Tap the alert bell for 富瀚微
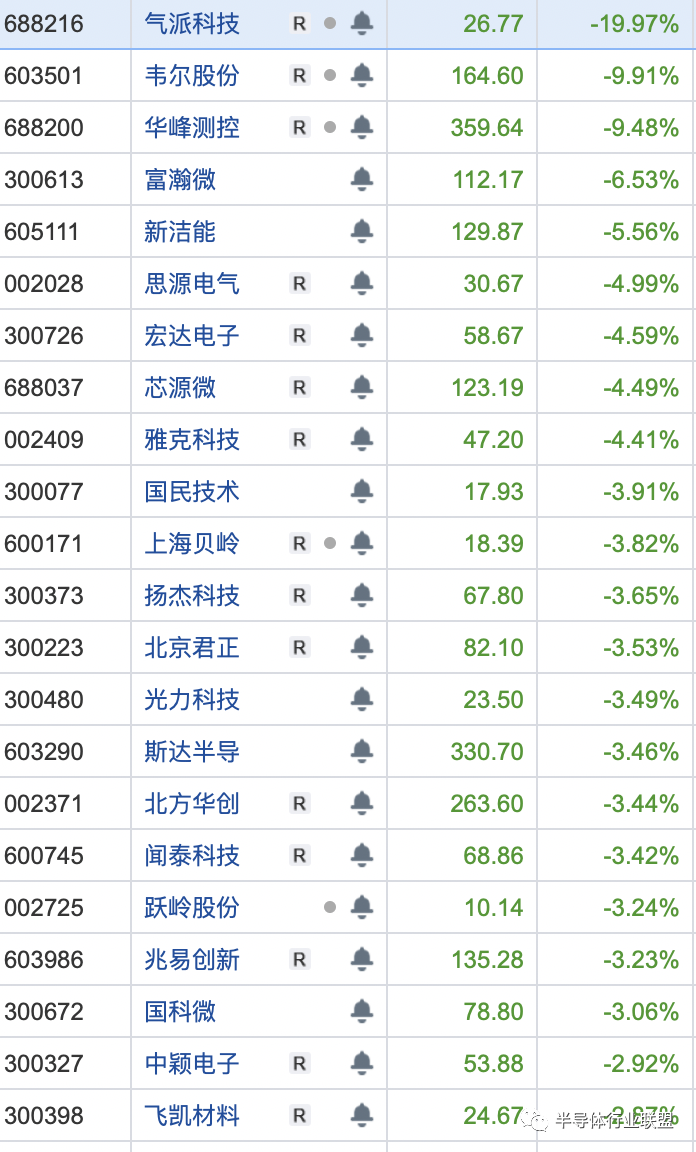The width and height of the screenshot is (696, 1152). tap(362, 179)
